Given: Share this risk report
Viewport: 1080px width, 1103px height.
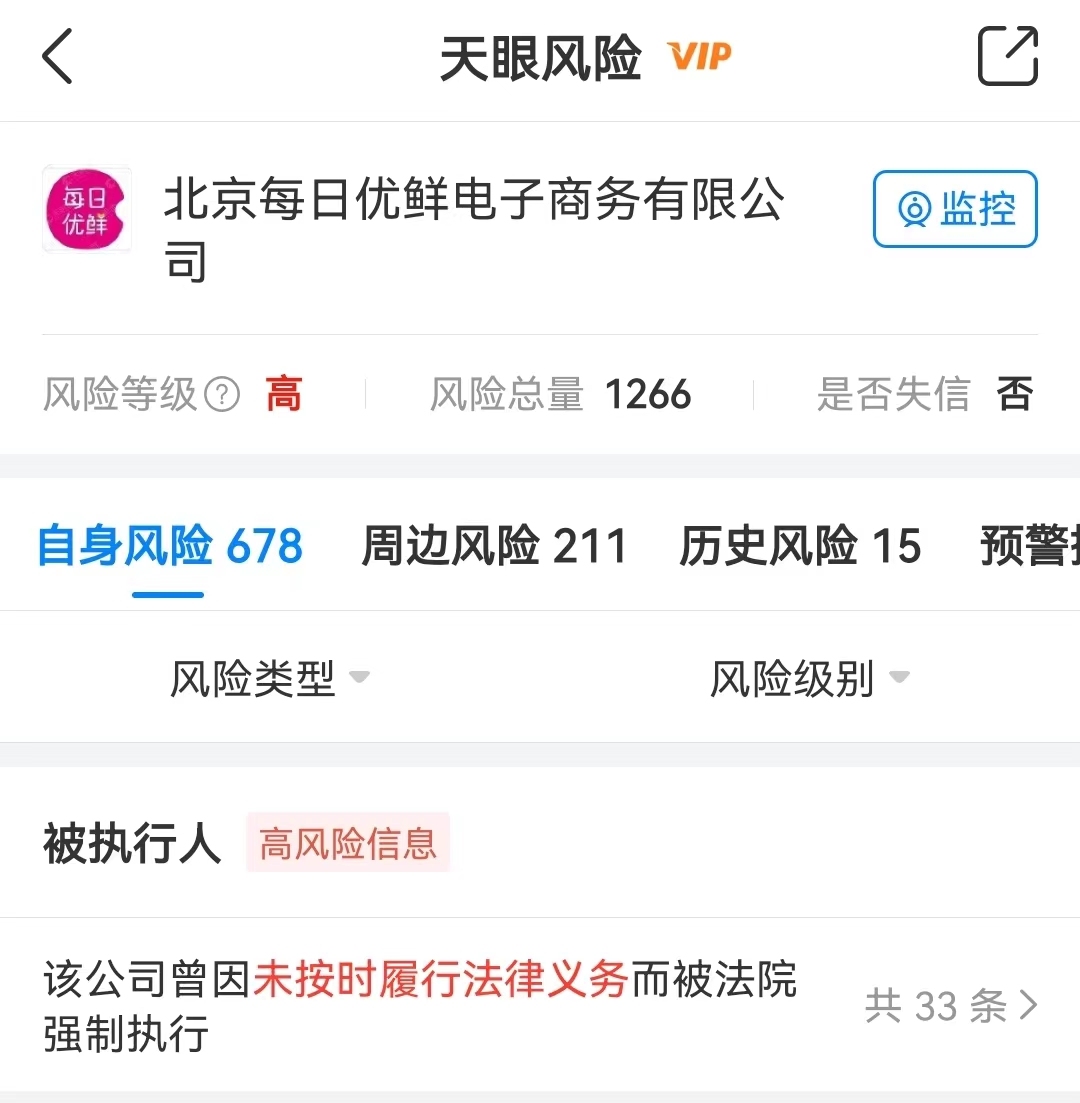Looking at the screenshot, I should pos(1007,57).
